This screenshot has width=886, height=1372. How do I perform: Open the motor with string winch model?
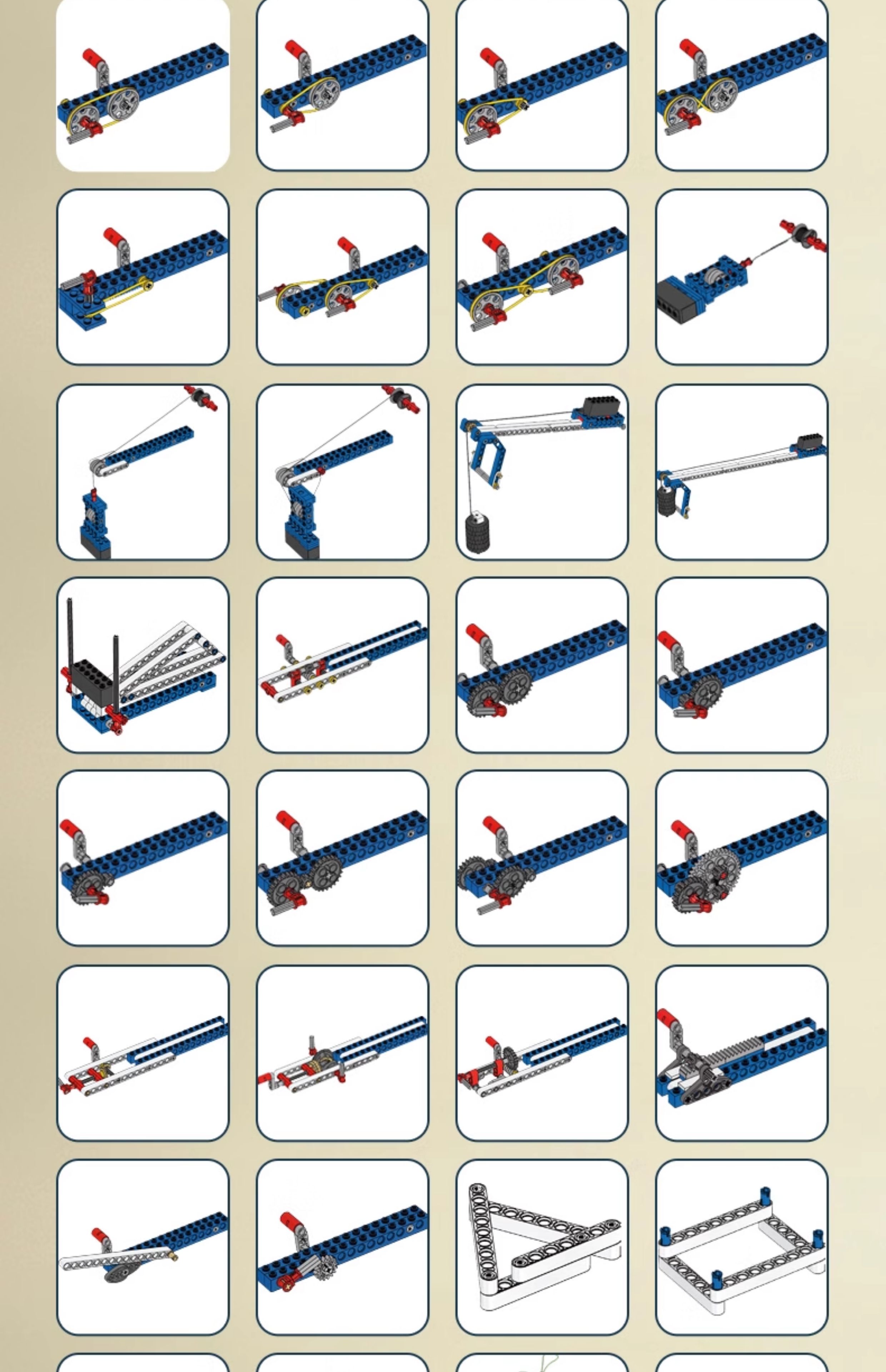coord(741,277)
